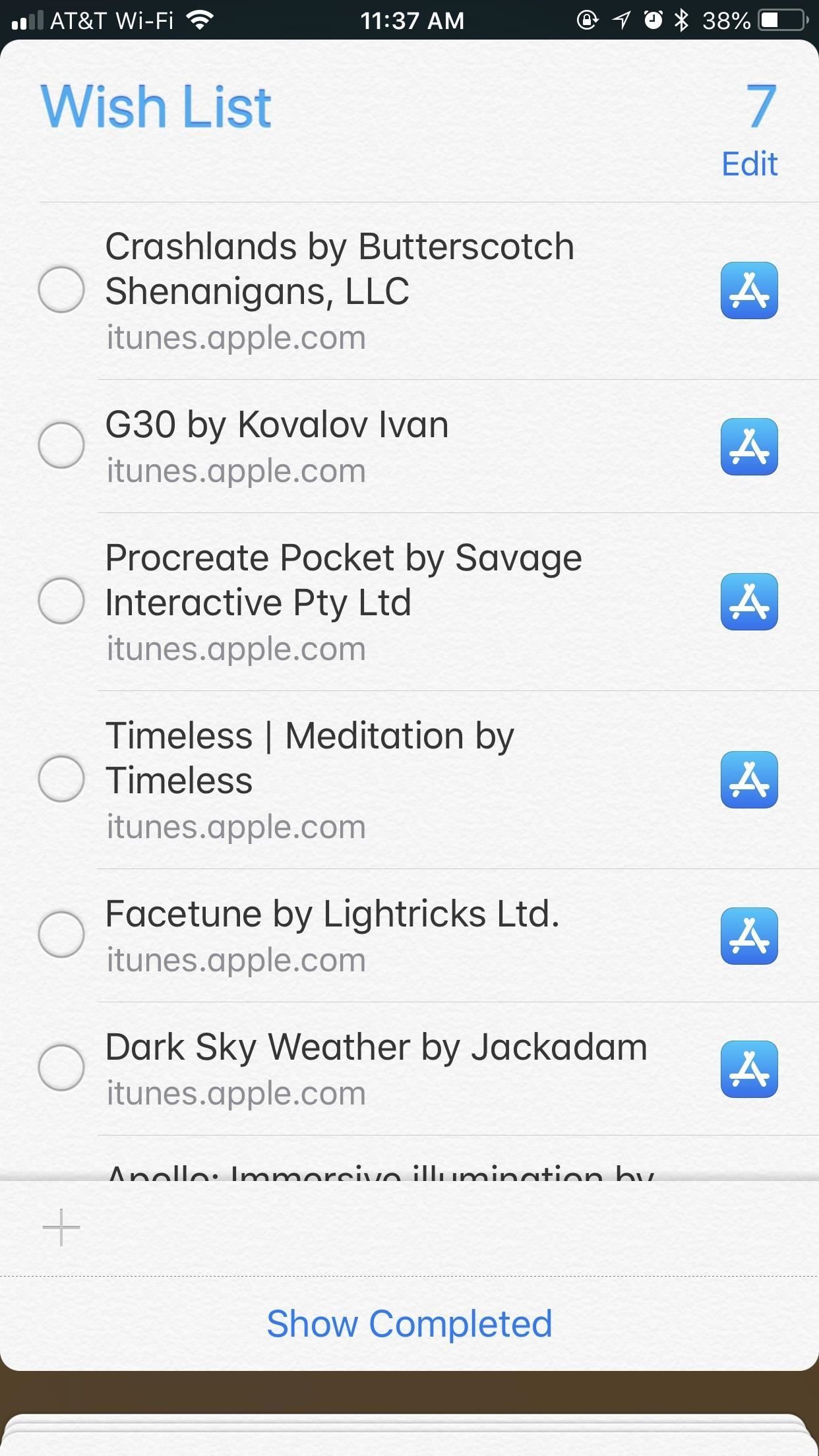Tap the App Store icon for Timeless Meditation
This screenshot has height=1456, width=819.
(x=748, y=780)
